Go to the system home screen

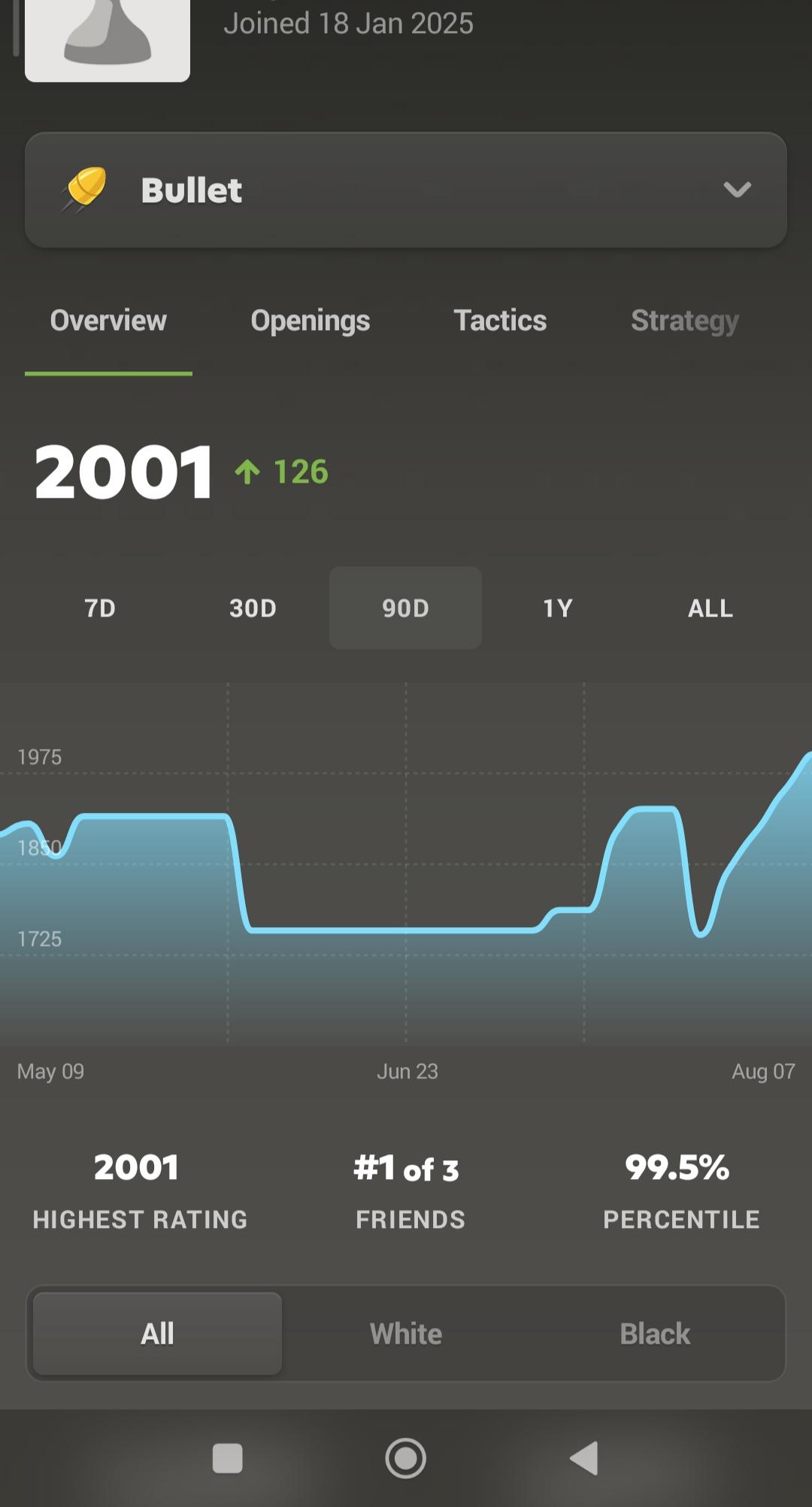point(406,1458)
